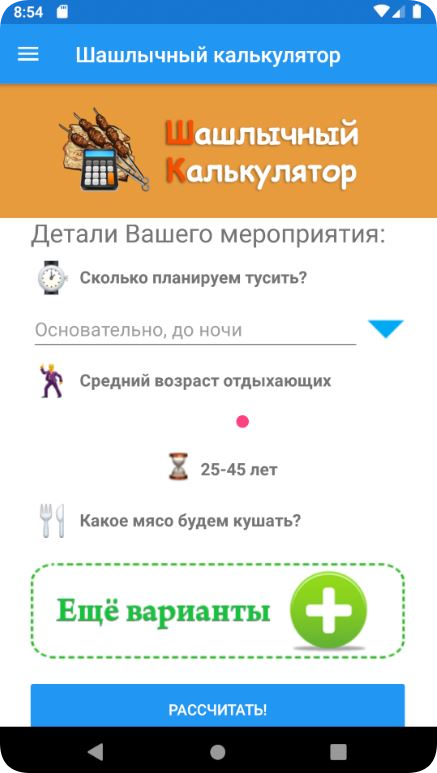437x773 pixels.
Task: Go to the home screen
Action: point(218,752)
